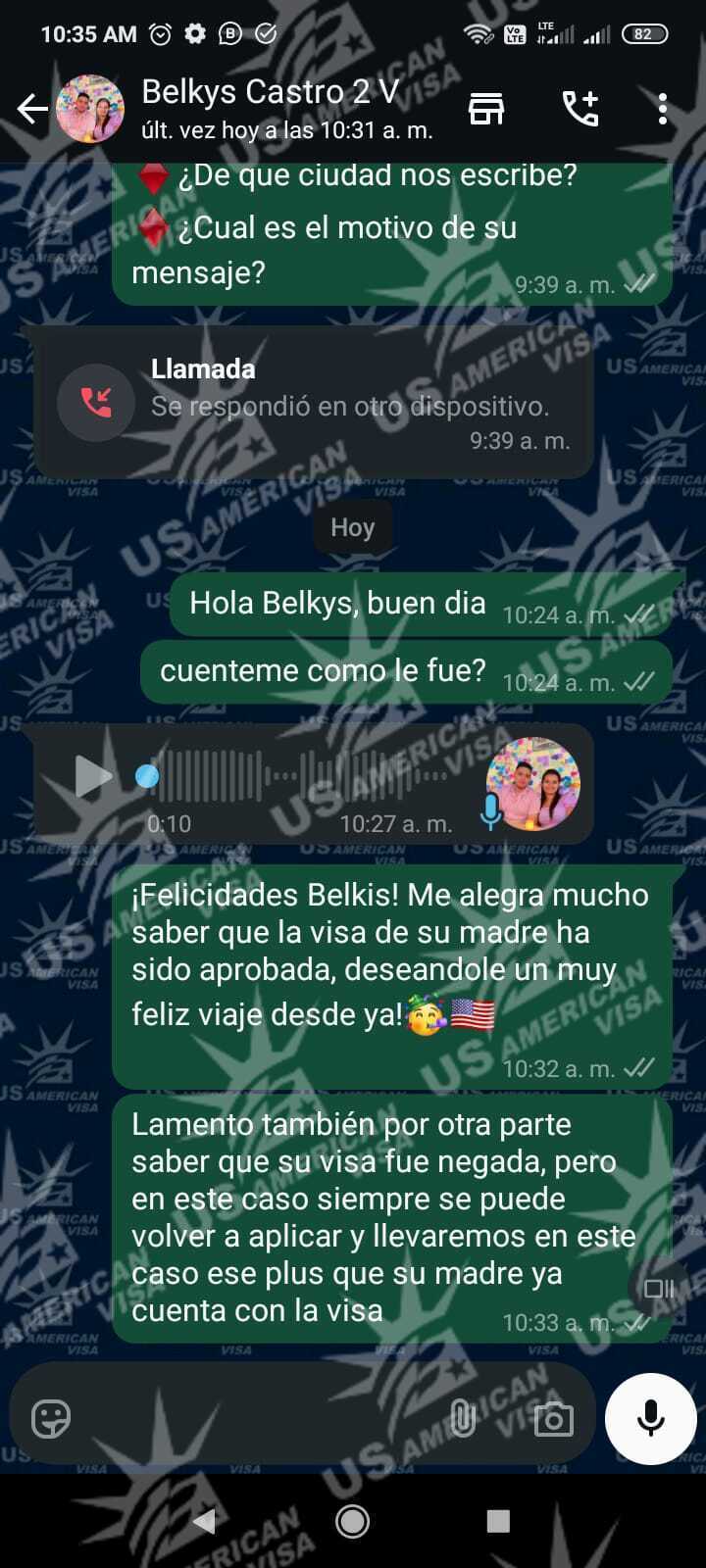Open the business catalog storefront icon
706x1568 pixels.
[x=486, y=109]
